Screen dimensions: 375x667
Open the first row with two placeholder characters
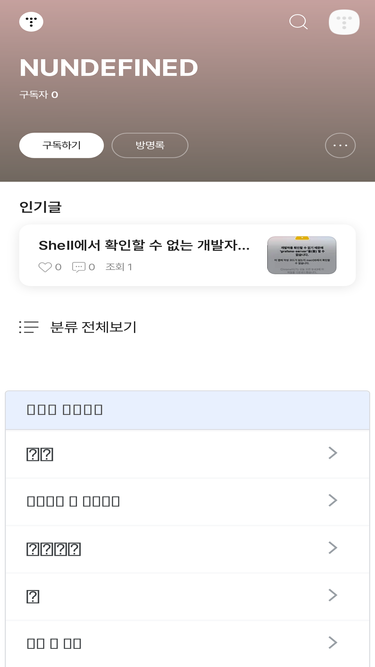tap(188, 454)
